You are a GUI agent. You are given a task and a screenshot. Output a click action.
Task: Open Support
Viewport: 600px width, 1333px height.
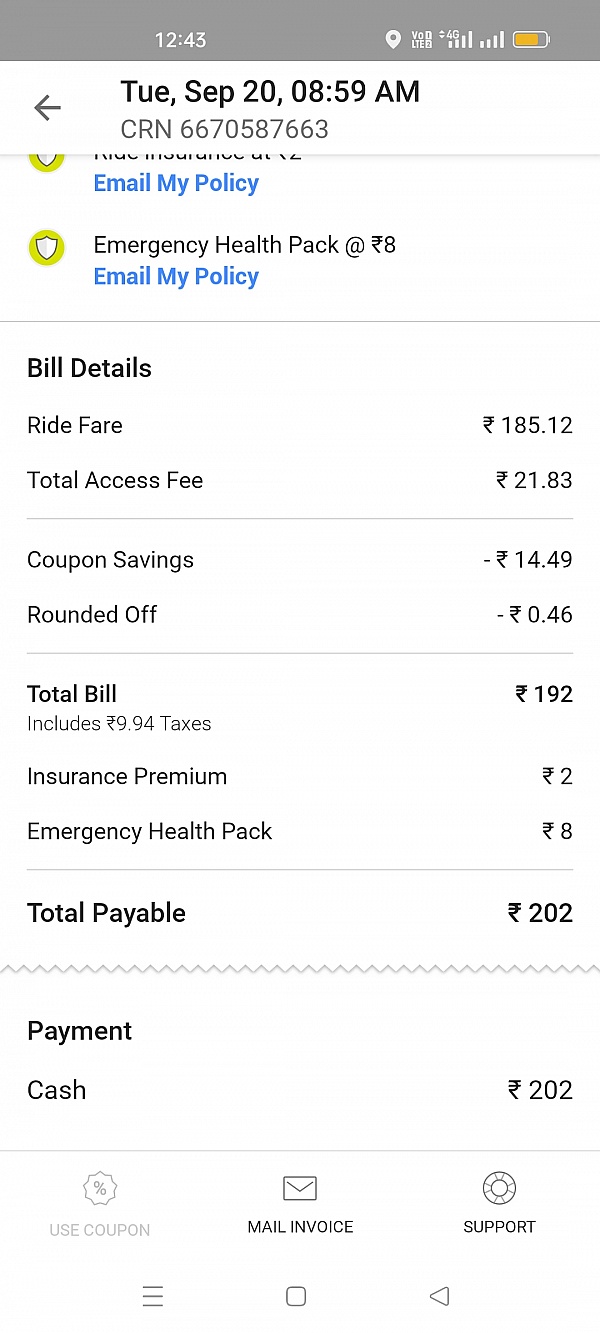tap(499, 1204)
